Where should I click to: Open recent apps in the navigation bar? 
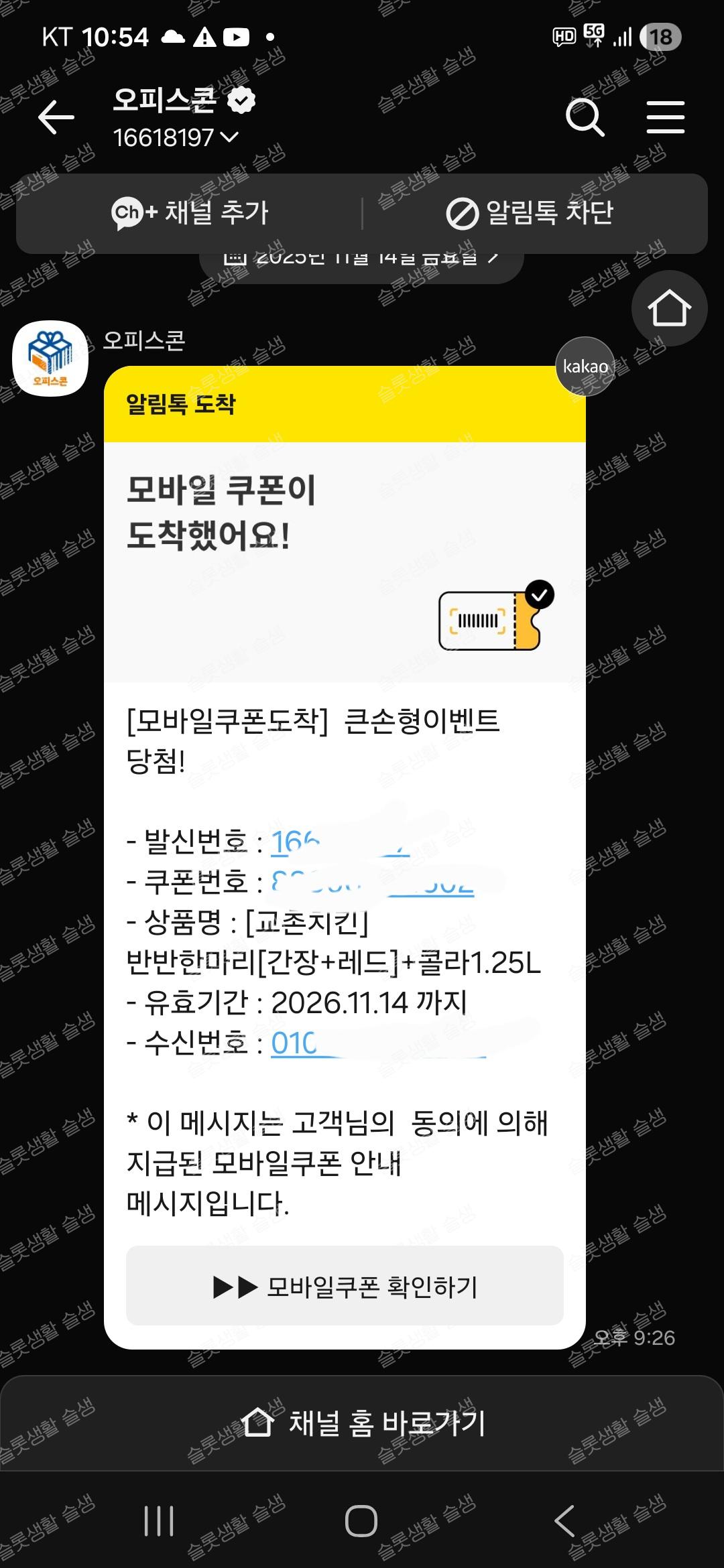(x=160, y=1521)
